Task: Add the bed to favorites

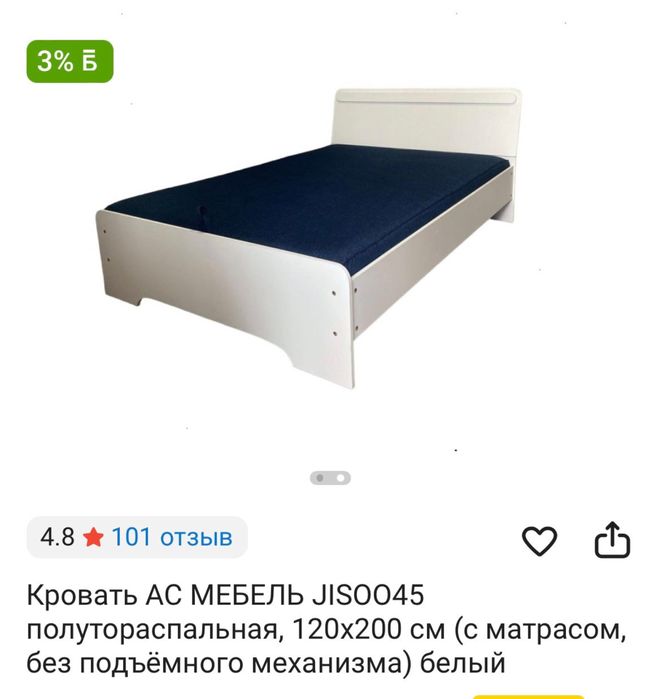Action: tap(539, 541)
